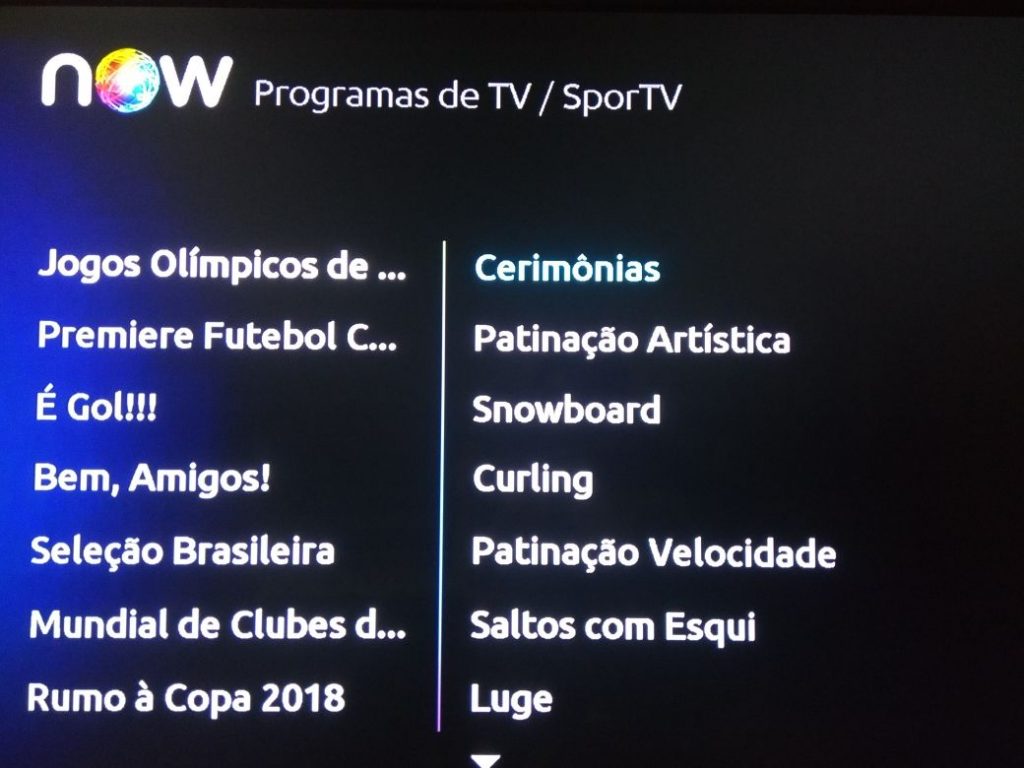Select Patinação Artística
Viewport: 1024px width, 768px height.
point(631,340)
